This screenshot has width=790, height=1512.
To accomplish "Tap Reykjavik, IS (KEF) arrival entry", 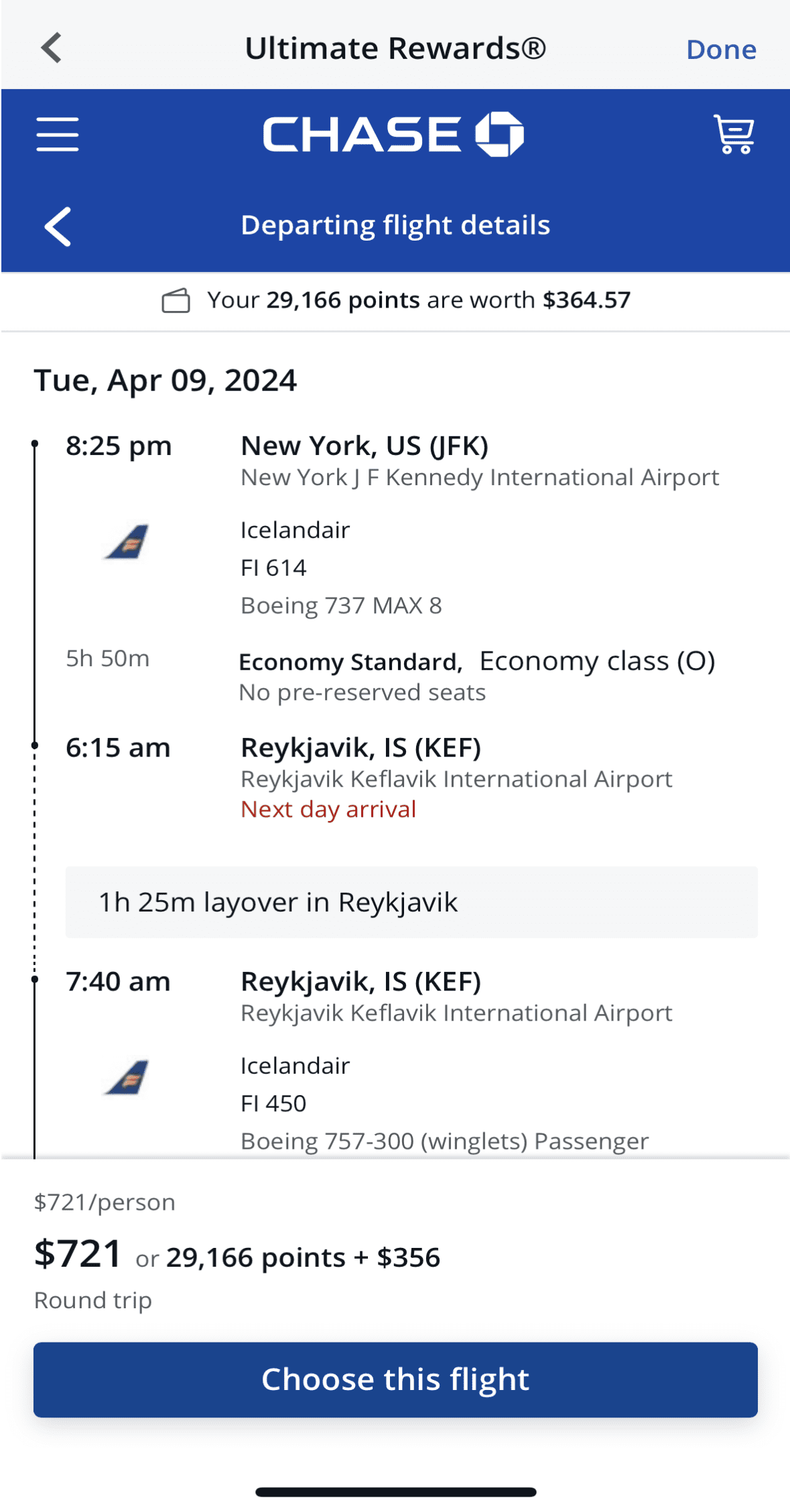I will pos(361,747).
